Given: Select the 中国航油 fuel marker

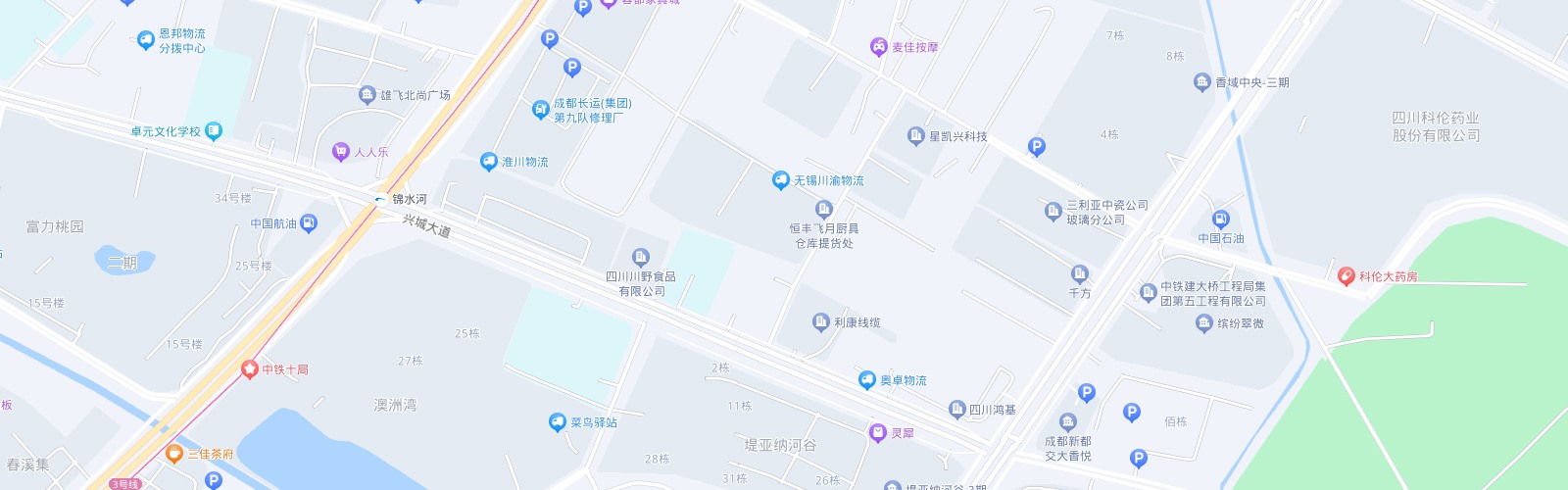Looking at the screenshot, I should [309, 223].
